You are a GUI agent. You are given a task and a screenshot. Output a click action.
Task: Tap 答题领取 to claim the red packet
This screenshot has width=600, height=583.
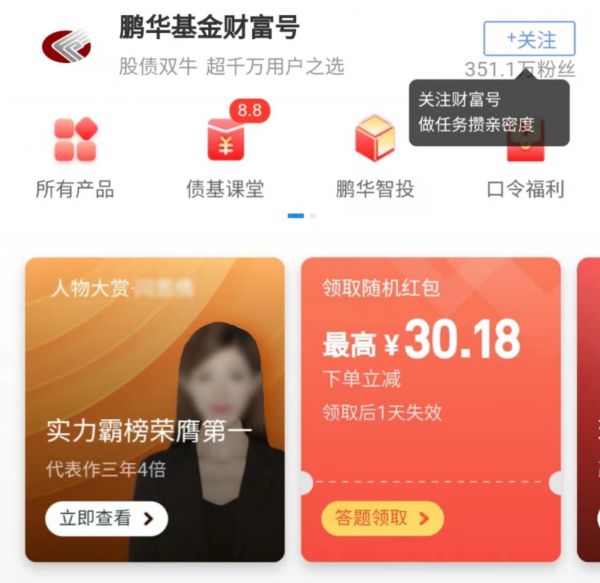(x=382, y=518)
